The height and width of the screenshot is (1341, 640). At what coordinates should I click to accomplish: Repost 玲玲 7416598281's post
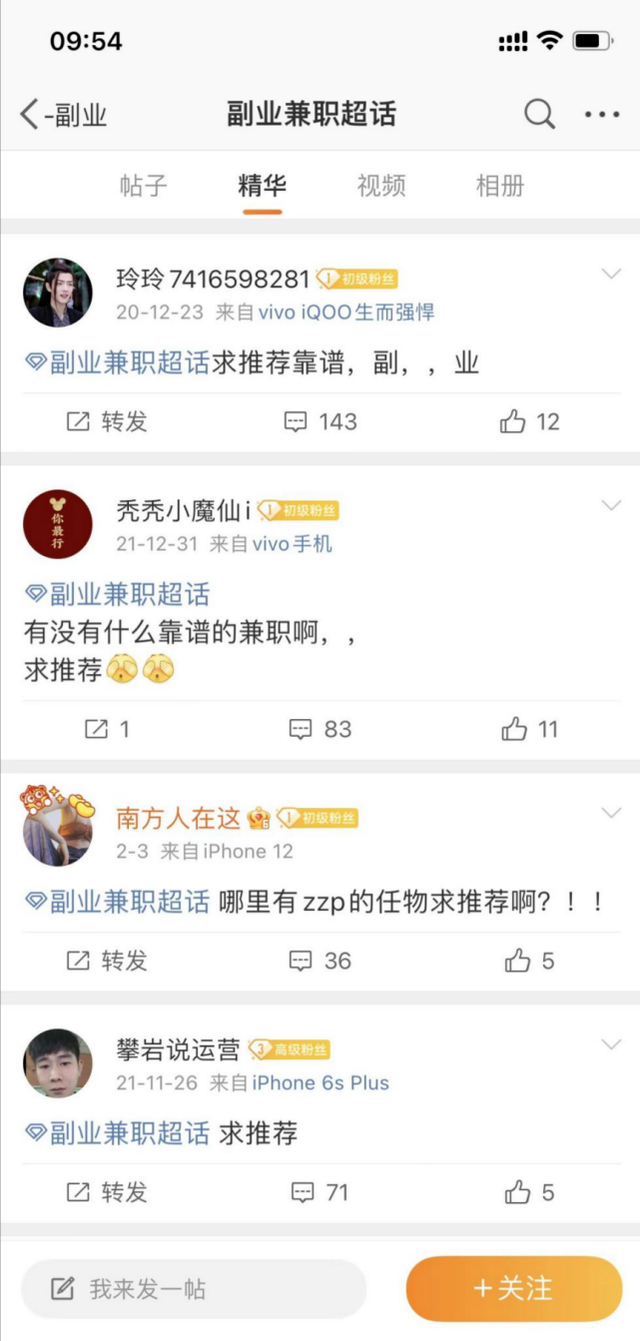[x=107, y=422]
